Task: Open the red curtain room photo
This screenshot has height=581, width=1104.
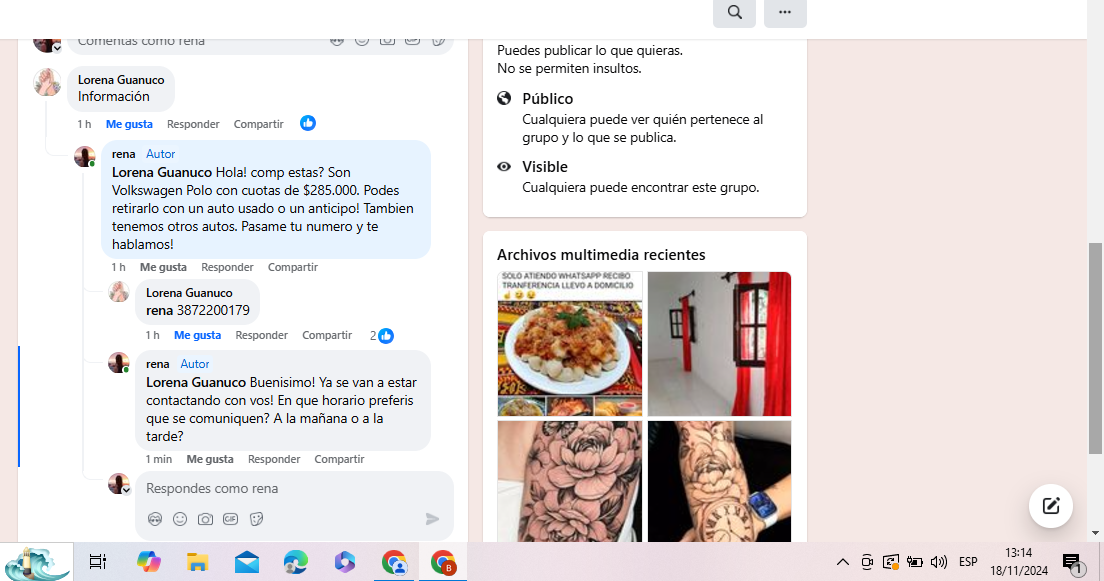Action: (x=719, y=344)
